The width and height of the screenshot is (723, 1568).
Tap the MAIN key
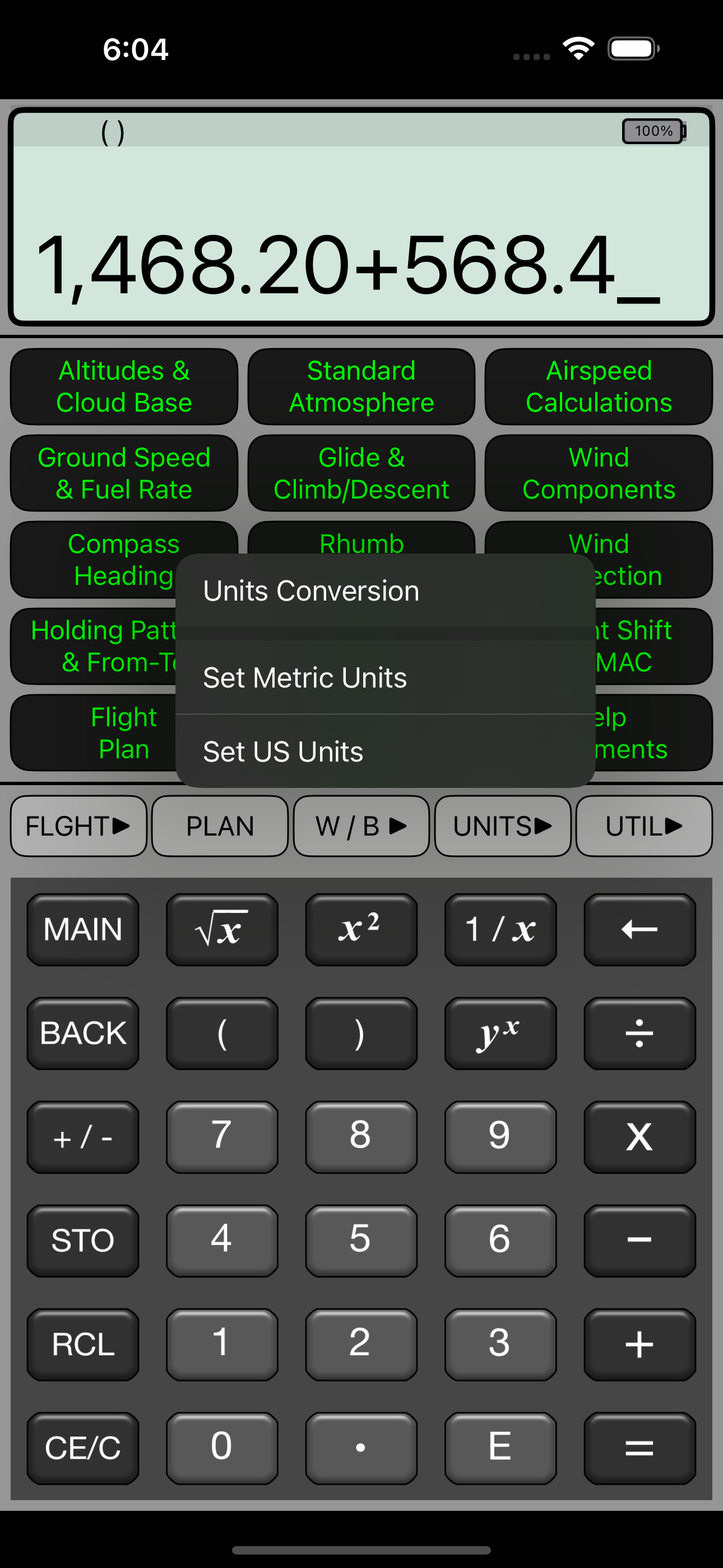[x=83, y=929]
